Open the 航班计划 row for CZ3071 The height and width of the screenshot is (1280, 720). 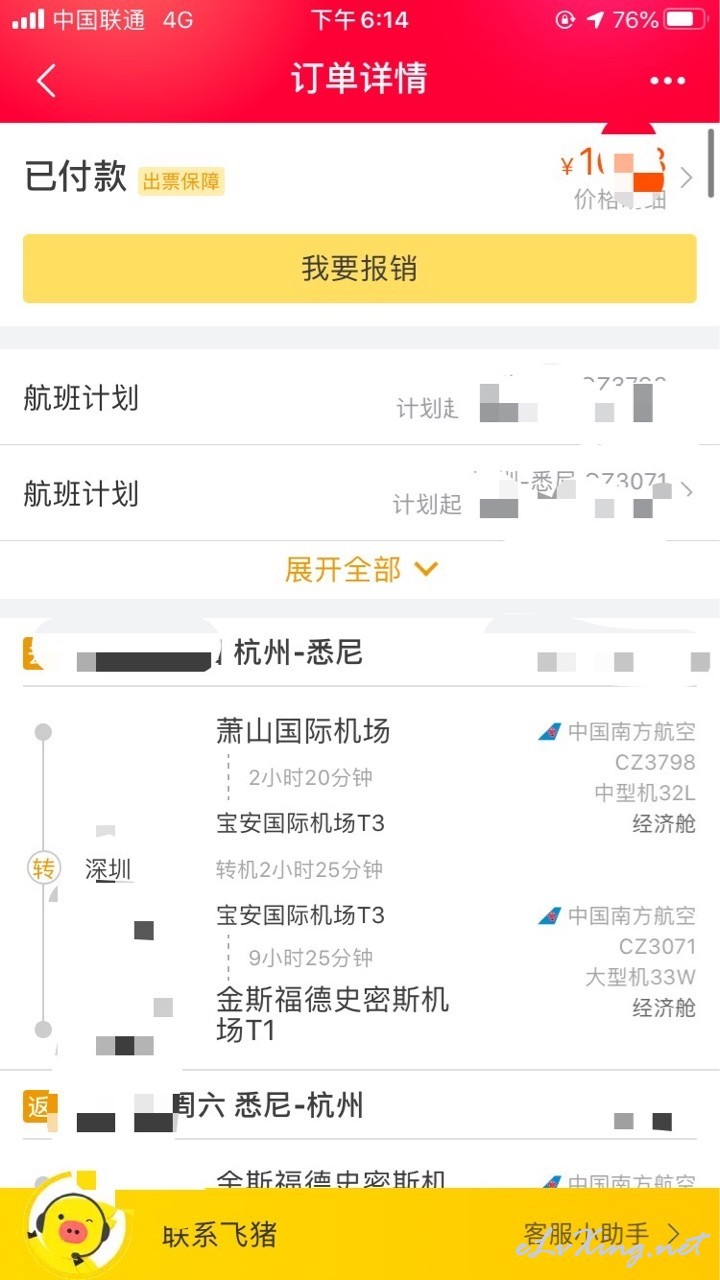point(360,493)
